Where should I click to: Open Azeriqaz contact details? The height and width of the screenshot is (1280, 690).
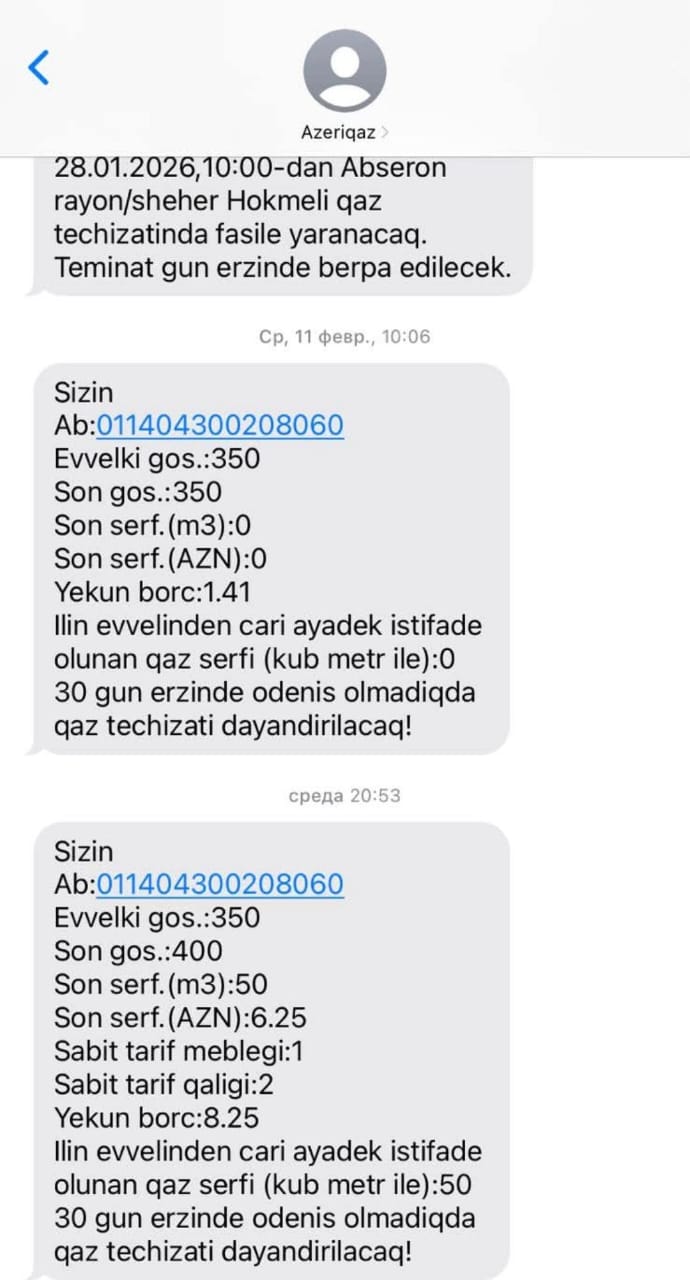[345, 85]
